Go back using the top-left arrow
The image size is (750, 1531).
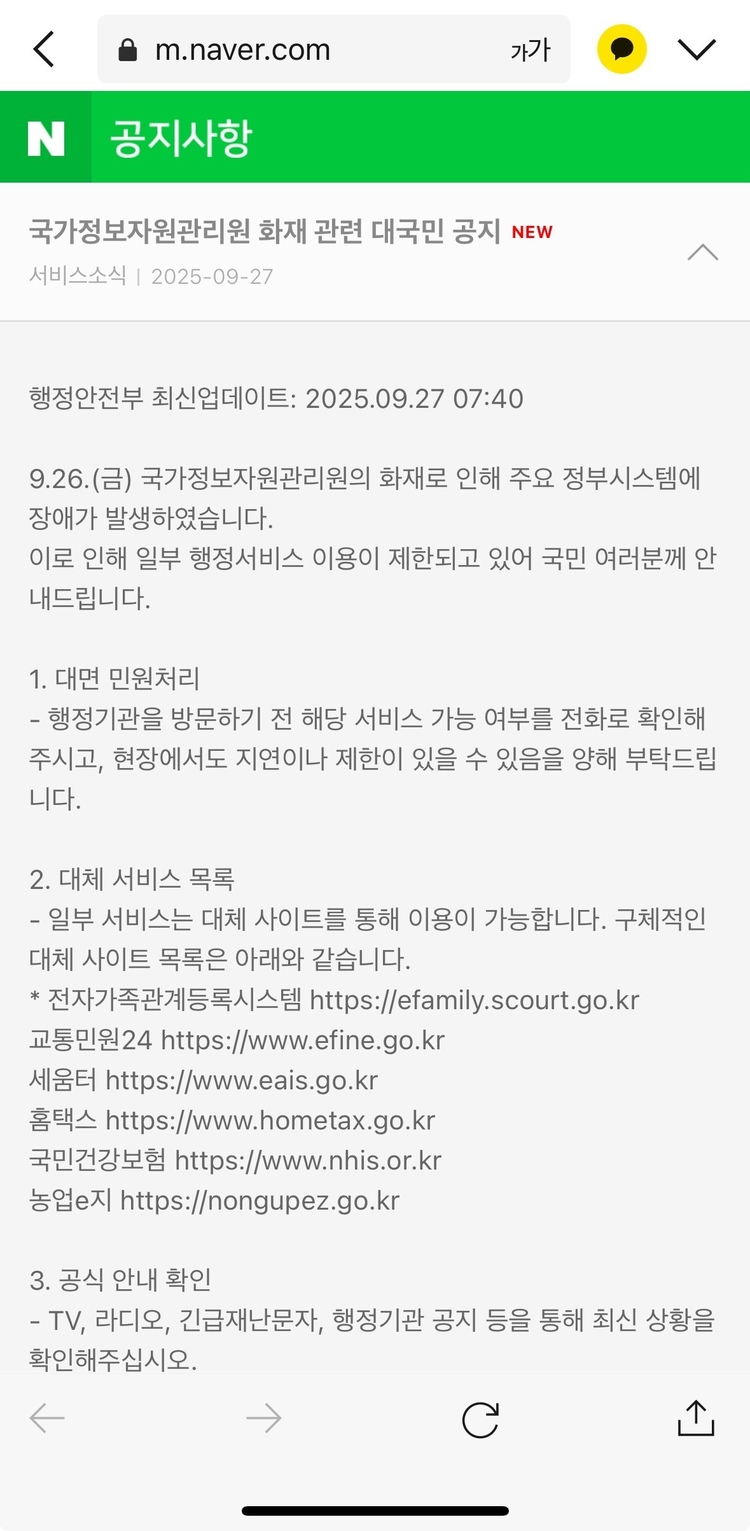[44, 49]
